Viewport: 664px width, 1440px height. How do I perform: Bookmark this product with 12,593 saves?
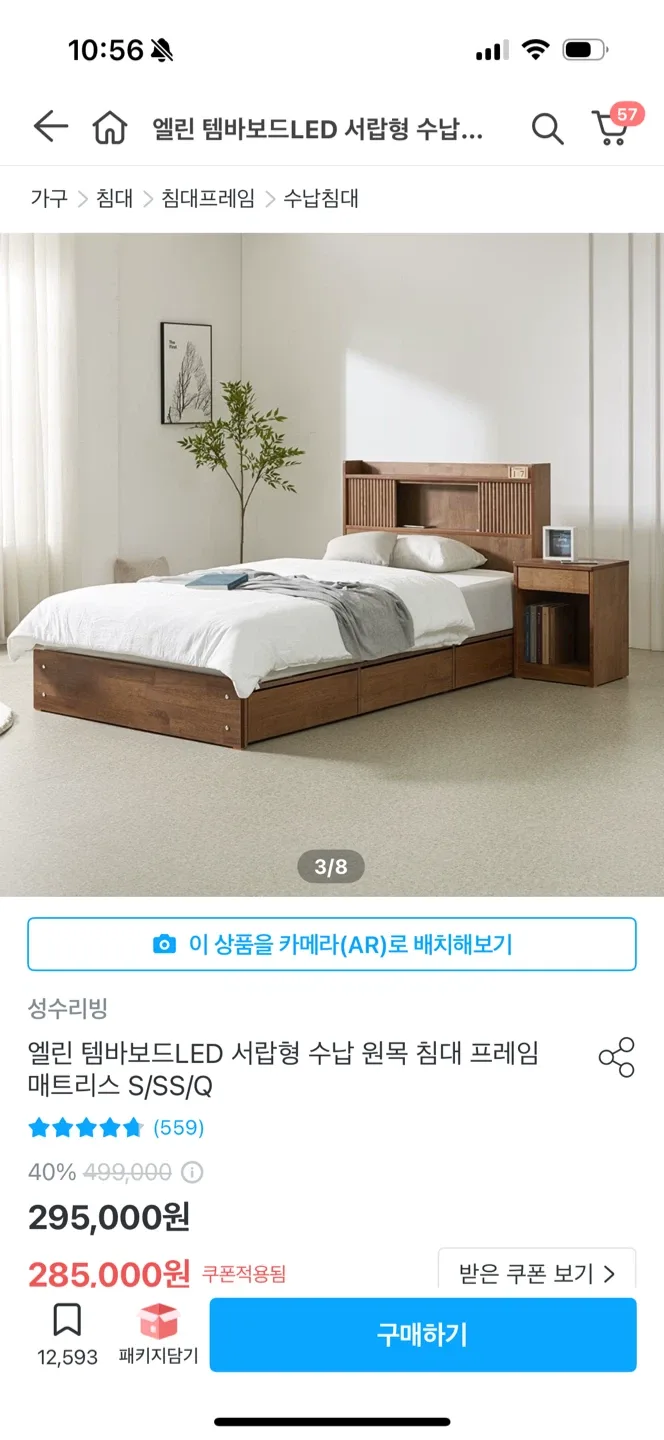coord(67,1322)
